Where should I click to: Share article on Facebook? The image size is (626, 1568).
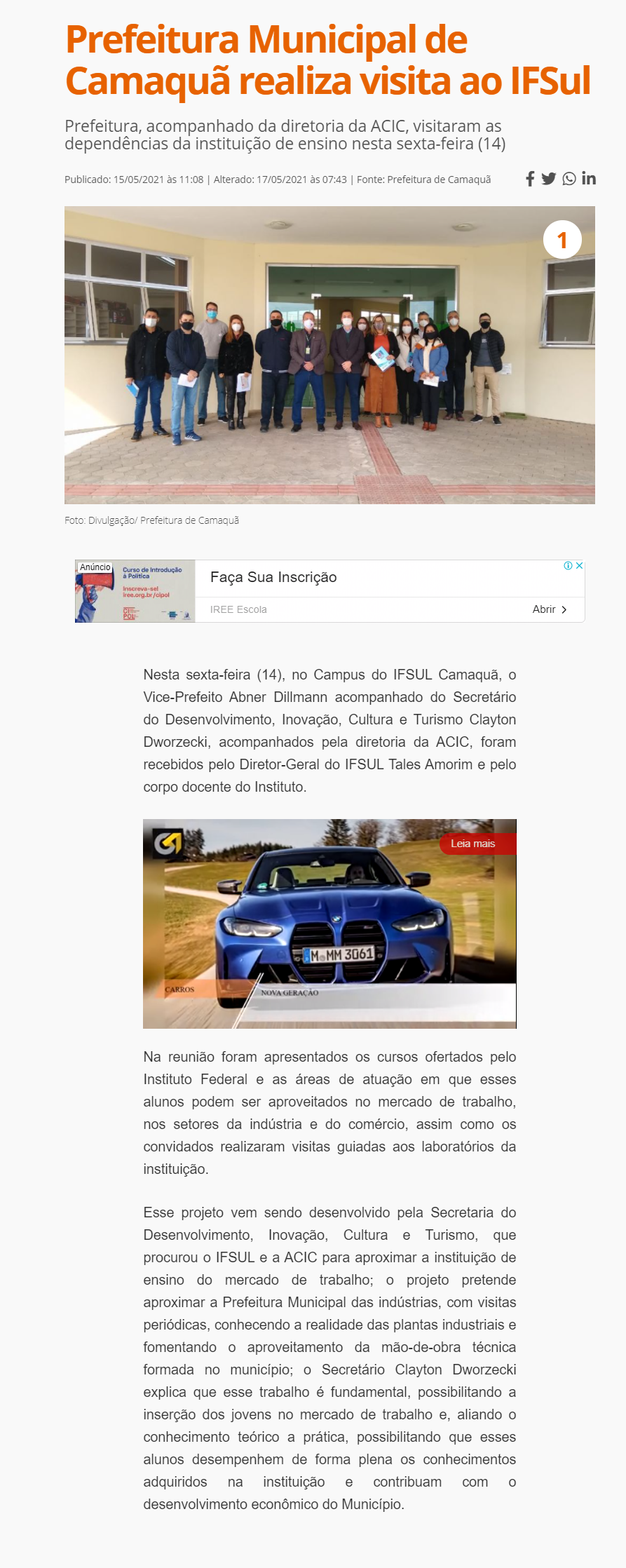530,179
